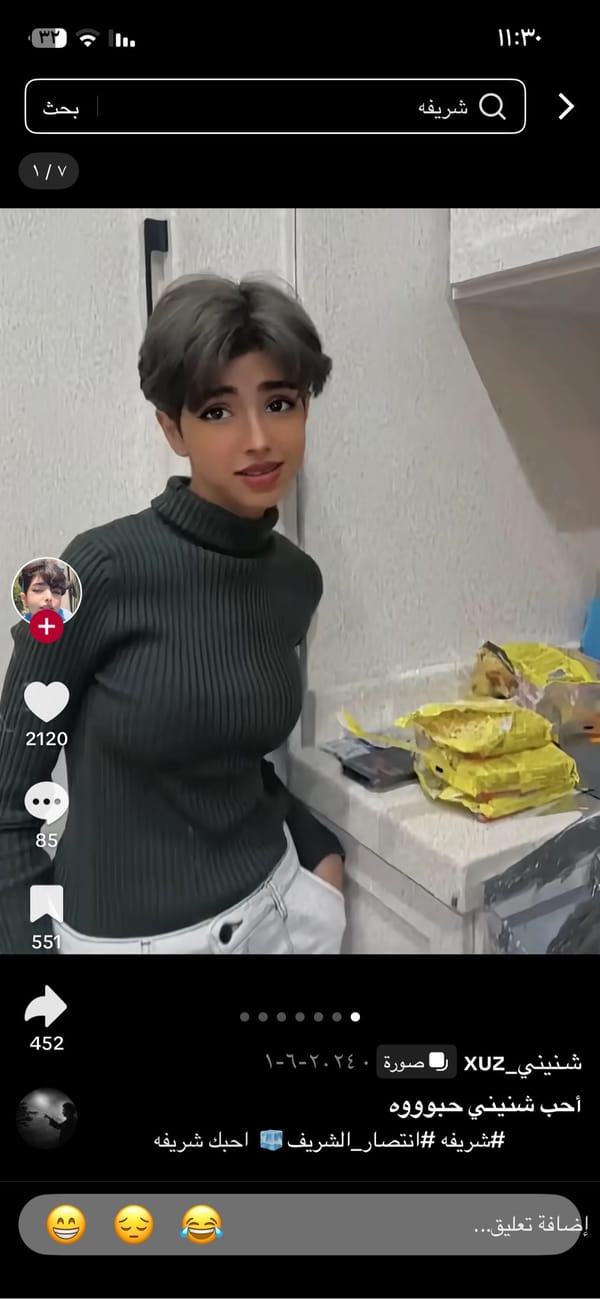Send the crying-laughing emoji reaction
Image resolution: width=600 pixels, height=1299 pixels.
point(201,1225)
